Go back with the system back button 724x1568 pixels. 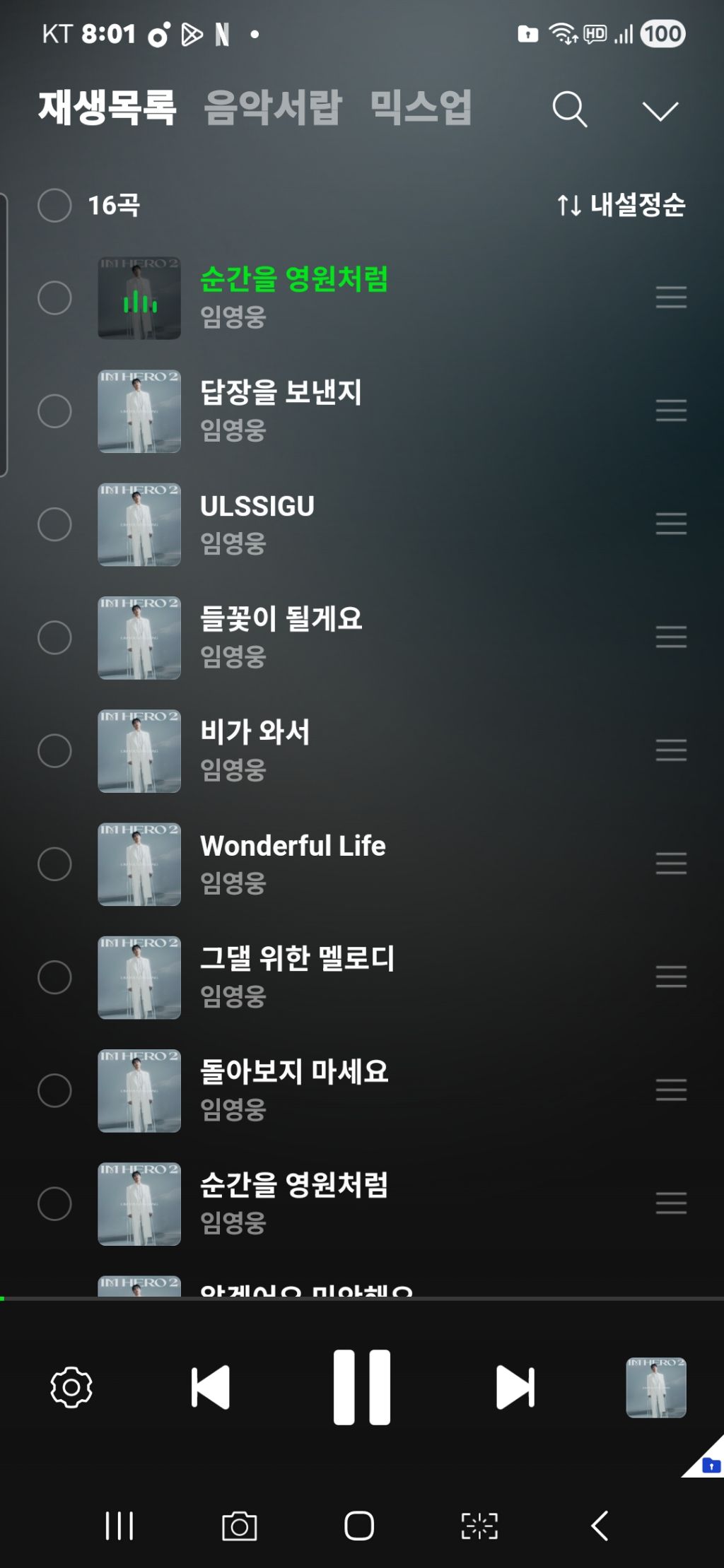(x=600, y=1526)
